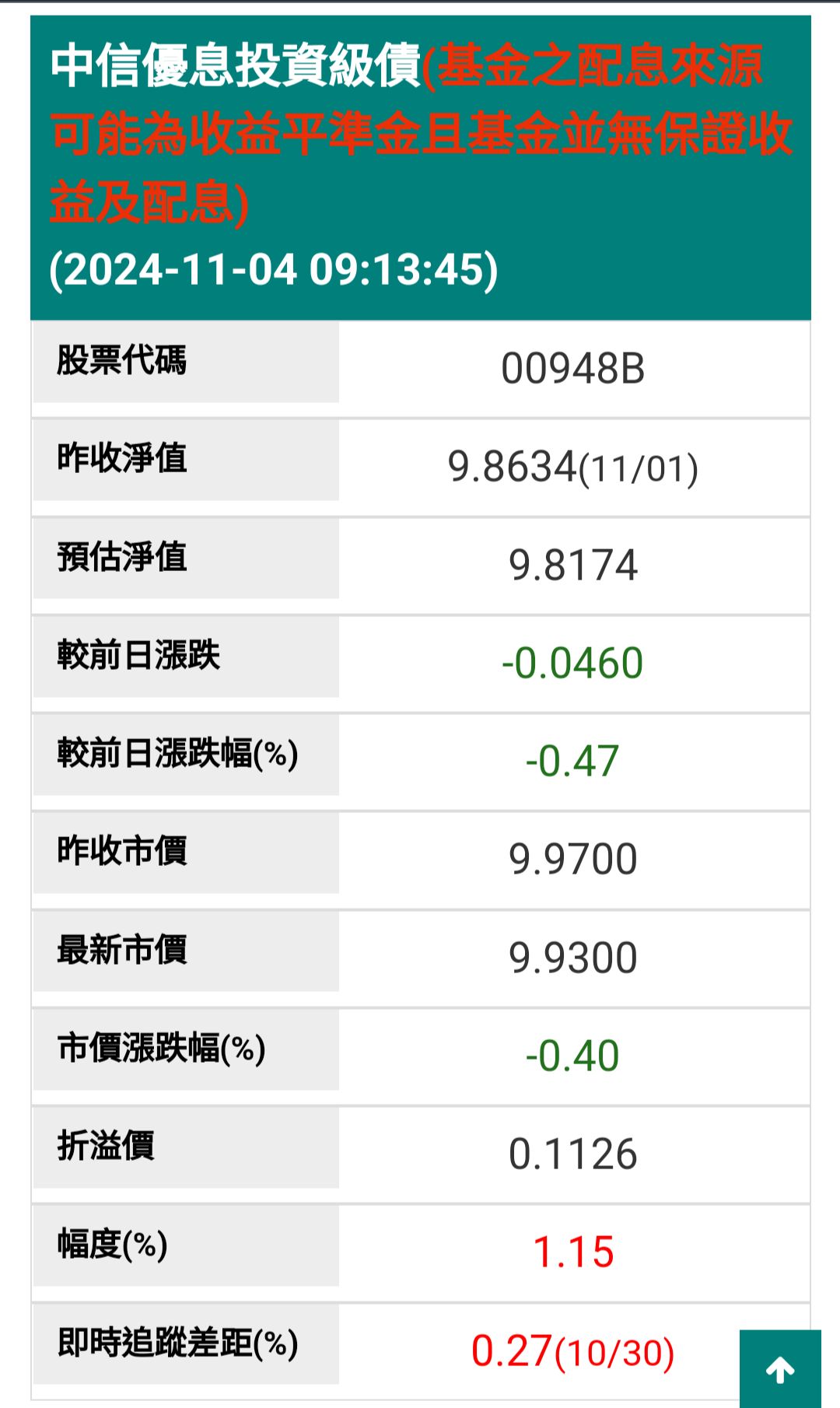Viewport: 840px width, 1408px height.
Task: Select the tracking gap 0.27(10/30)
Action: [576, 1345]
